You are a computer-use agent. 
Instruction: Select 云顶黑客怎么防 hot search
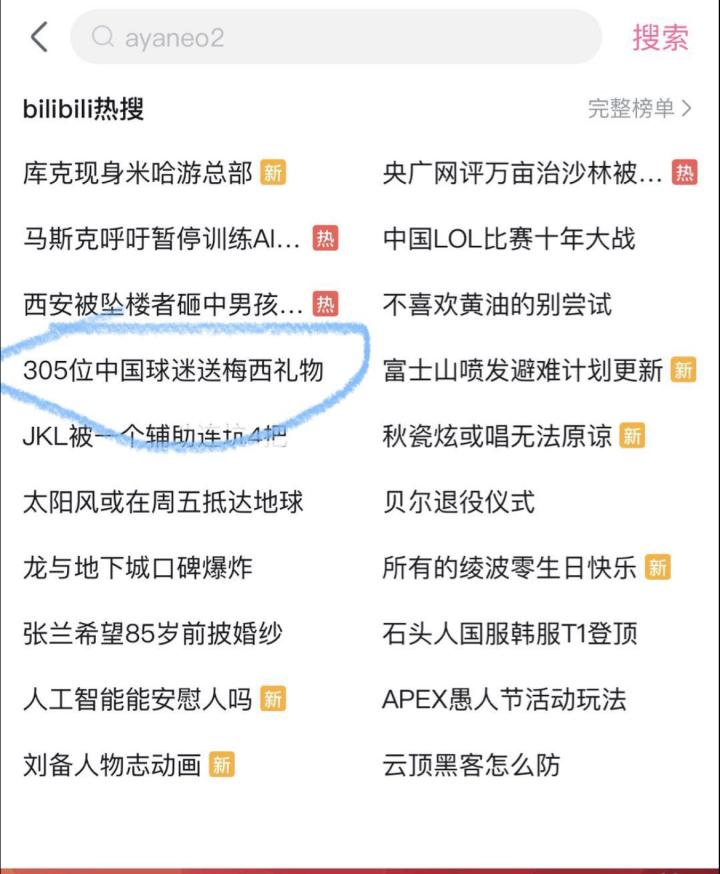point(471,766)
